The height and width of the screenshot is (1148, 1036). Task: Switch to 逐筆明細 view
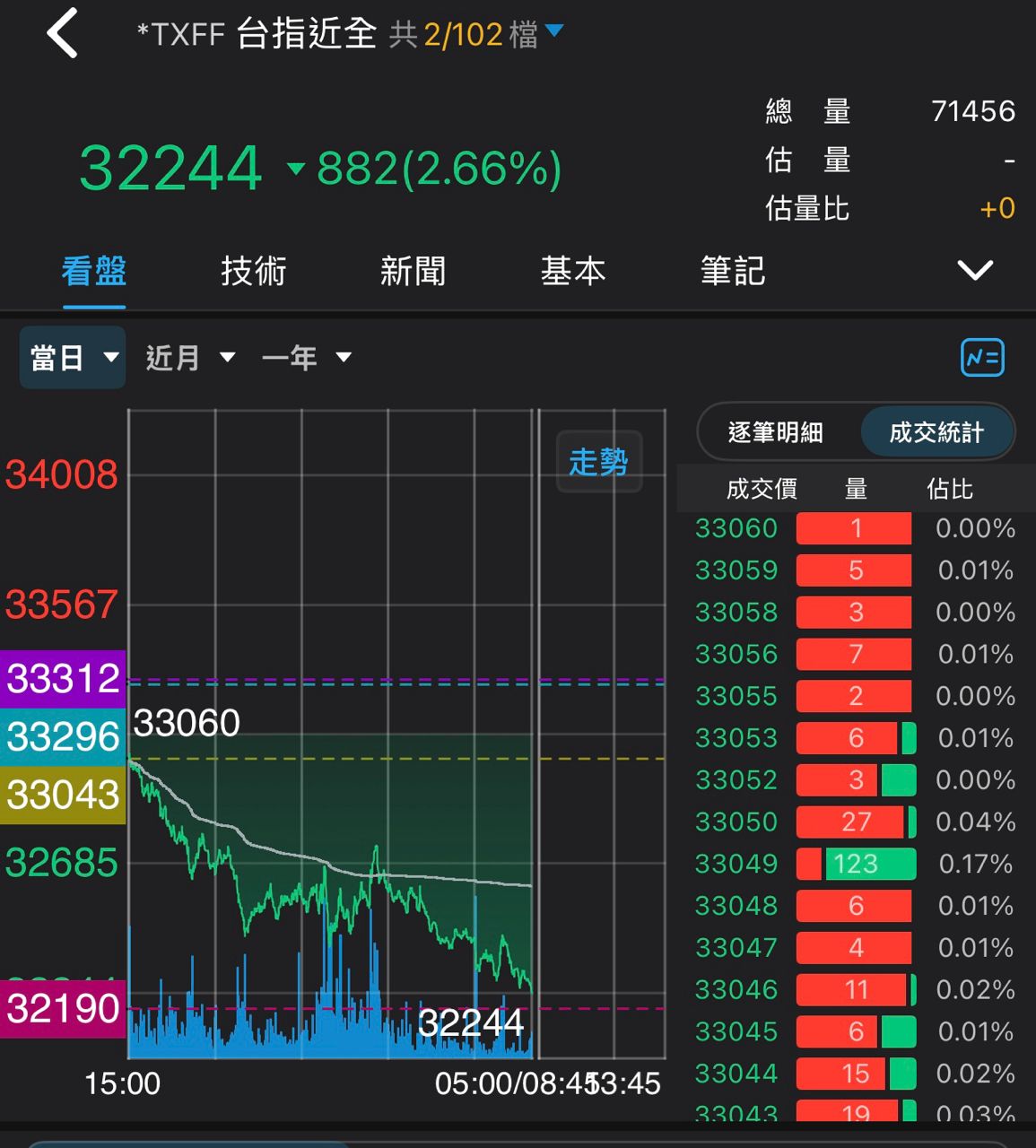[776, 432]
